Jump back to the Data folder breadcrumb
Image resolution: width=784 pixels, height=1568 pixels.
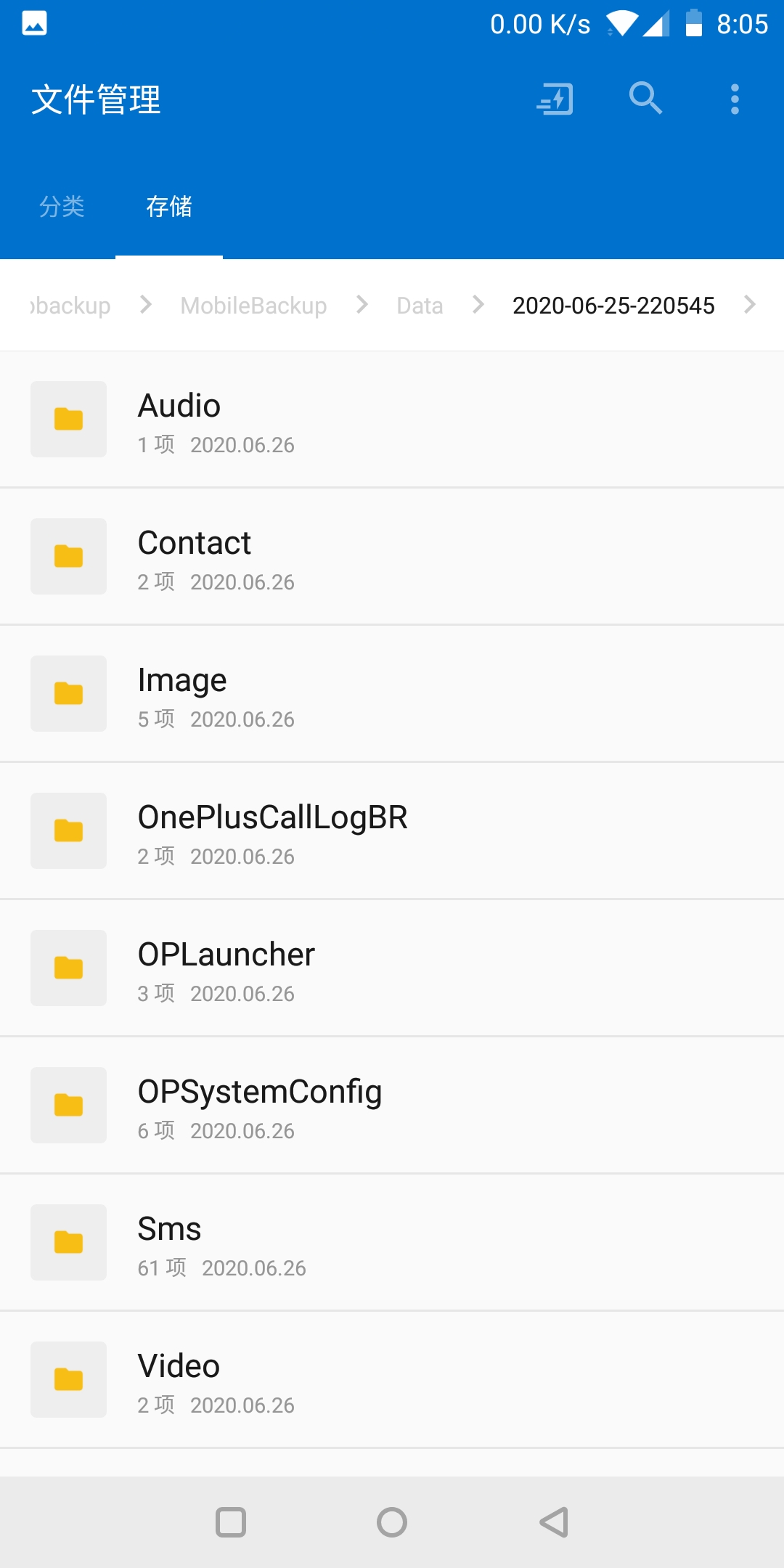click(x=420, y=306)
